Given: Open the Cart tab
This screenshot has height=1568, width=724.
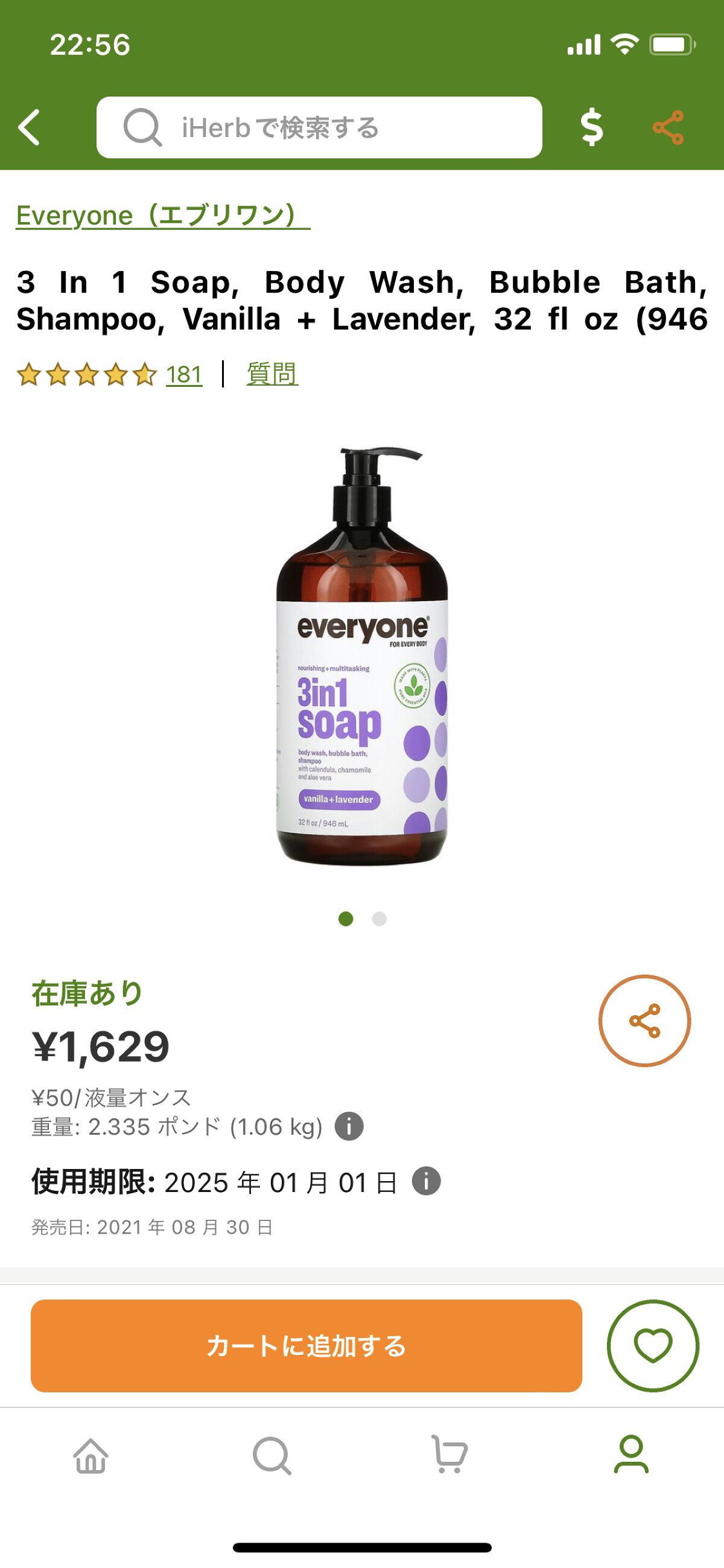Looking at the screenshot, I should [x=449, y=1456].
